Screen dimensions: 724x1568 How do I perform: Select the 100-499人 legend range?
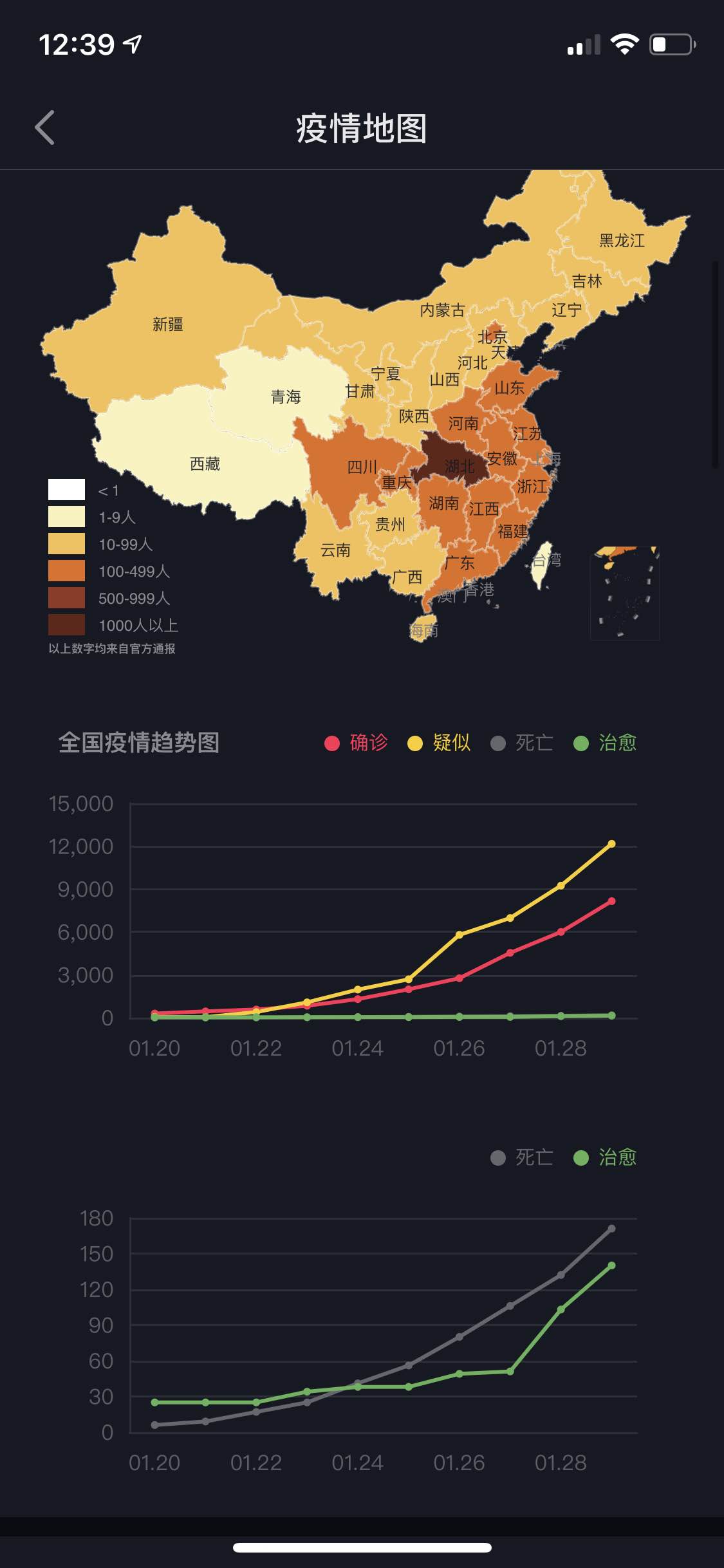(109, 571)
